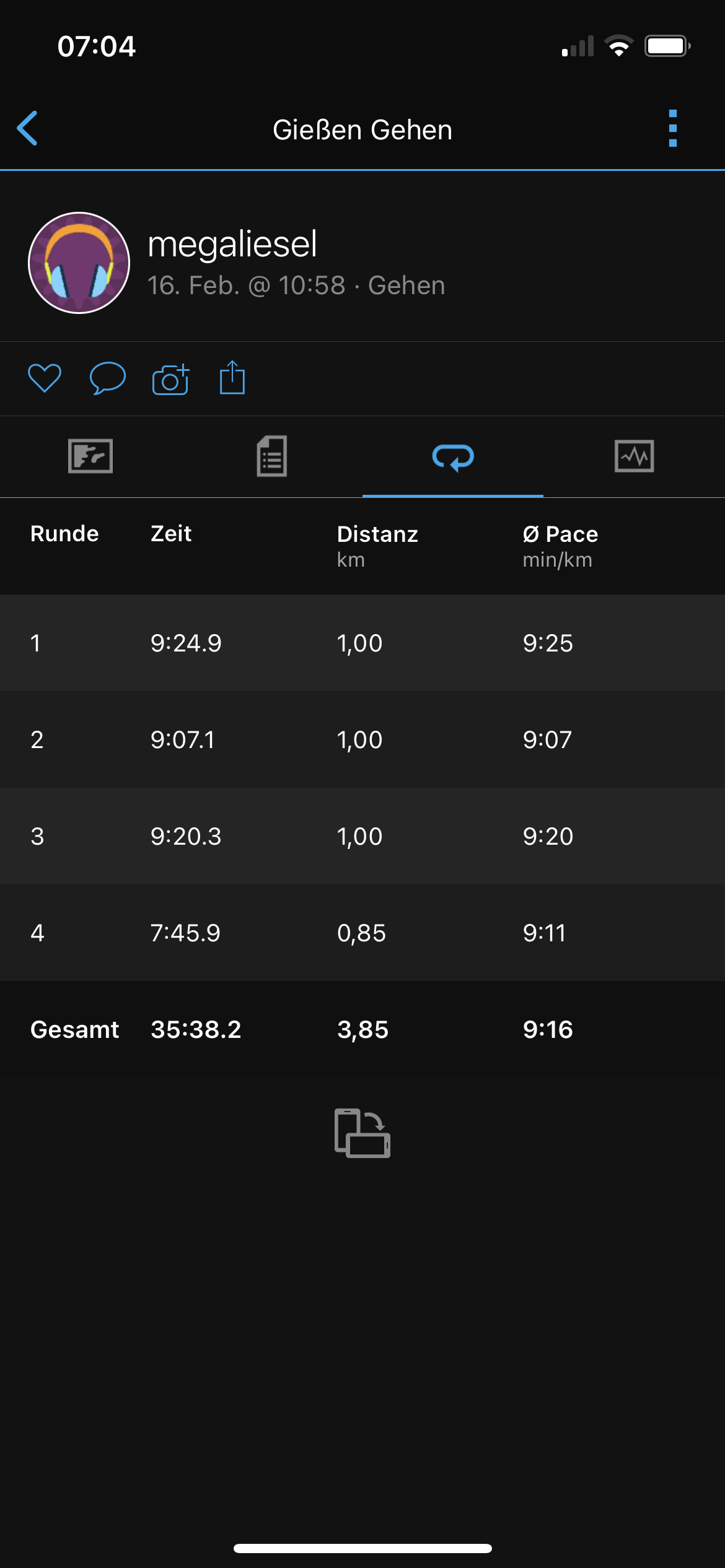The image size is (725, 1568).
Task: Open comments via speech bubble icon
Action: pyautogui.click(x=108, y=378)
